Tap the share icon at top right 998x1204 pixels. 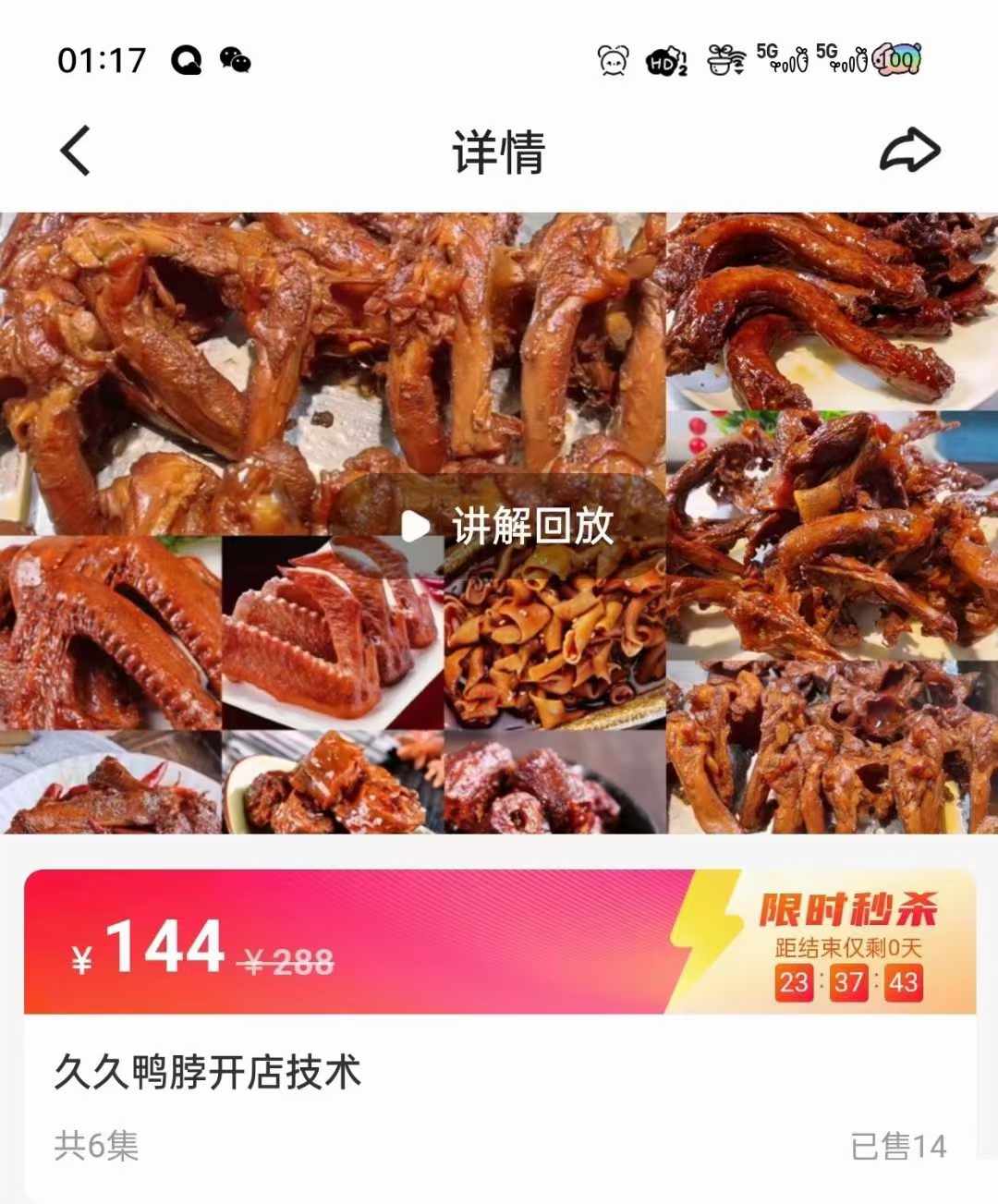[909, 150]
